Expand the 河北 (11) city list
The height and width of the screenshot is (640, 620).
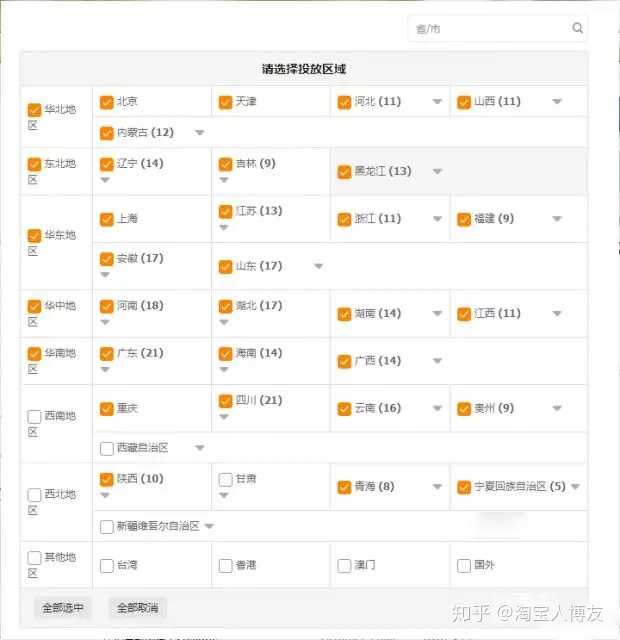click(437, 101)
